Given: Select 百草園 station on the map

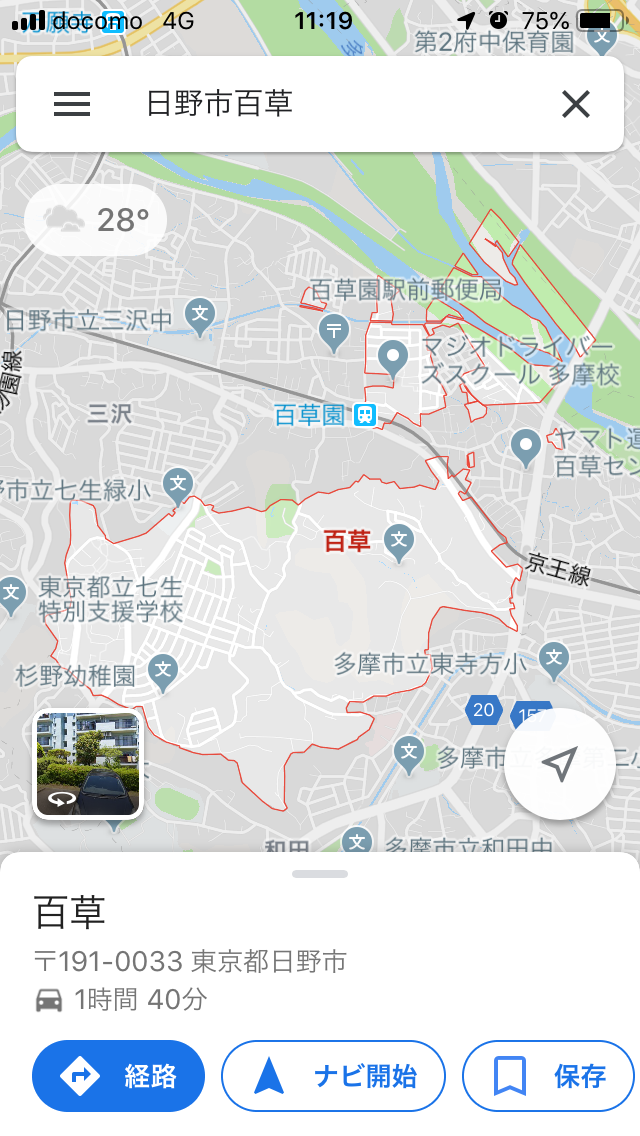Looking at the screenshot, I should [365, 415].
